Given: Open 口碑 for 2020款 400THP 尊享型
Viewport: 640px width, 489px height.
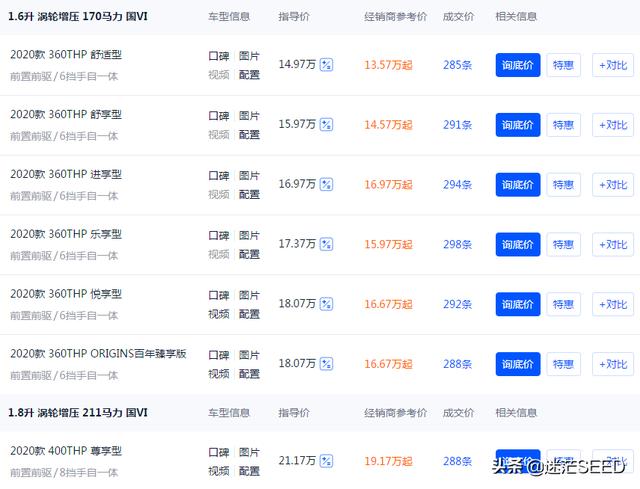Looking at the screenshot, I should click(x=218, y=452).
